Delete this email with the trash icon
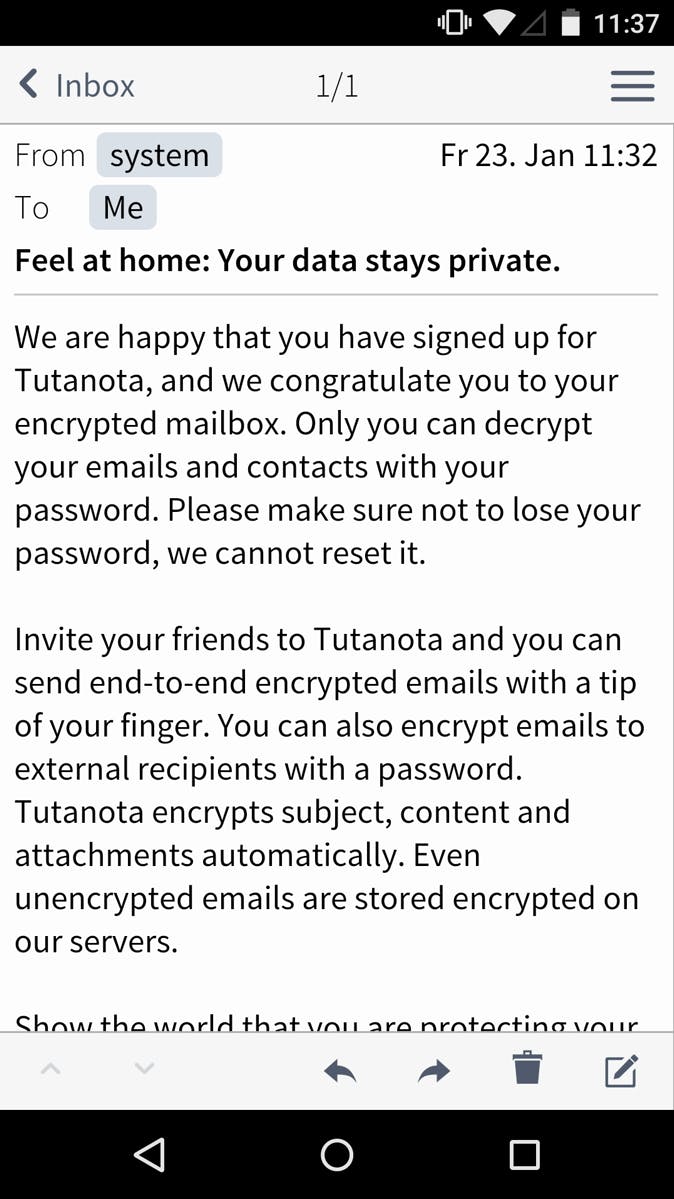The image size is (674, 1199). (527, 1069)
